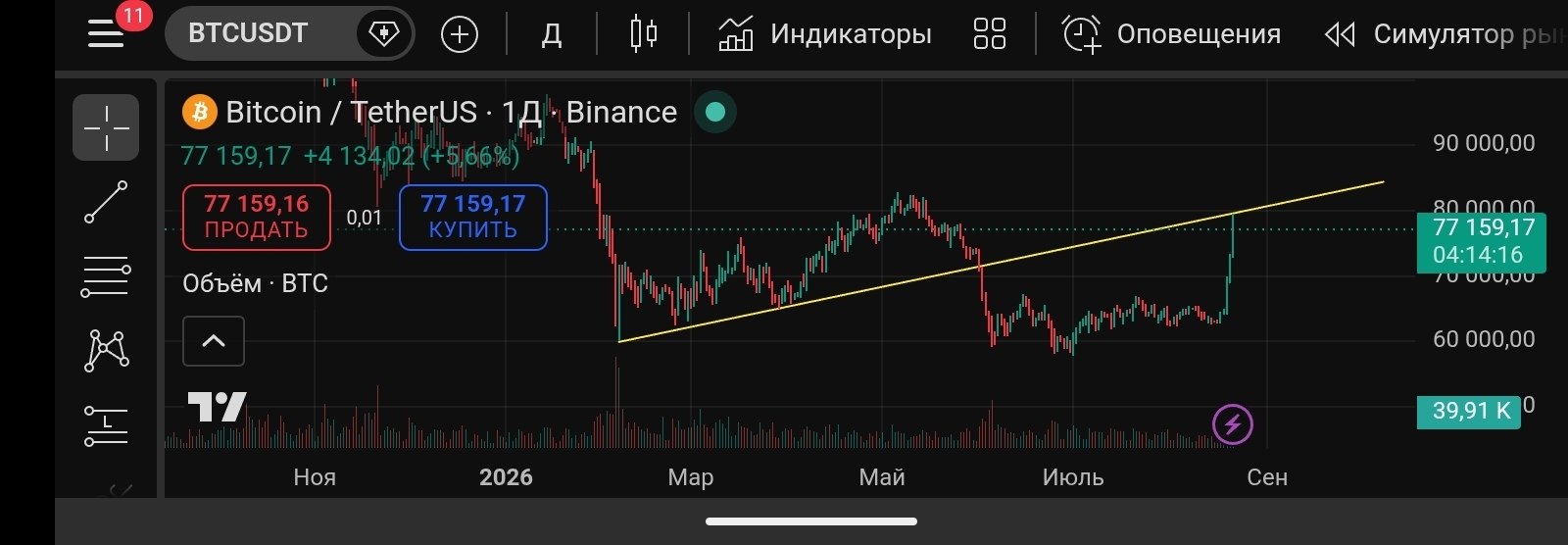Change the Д timeframe interval
Viewport: 1568px width, 545px height.
(x=552, y=34)
